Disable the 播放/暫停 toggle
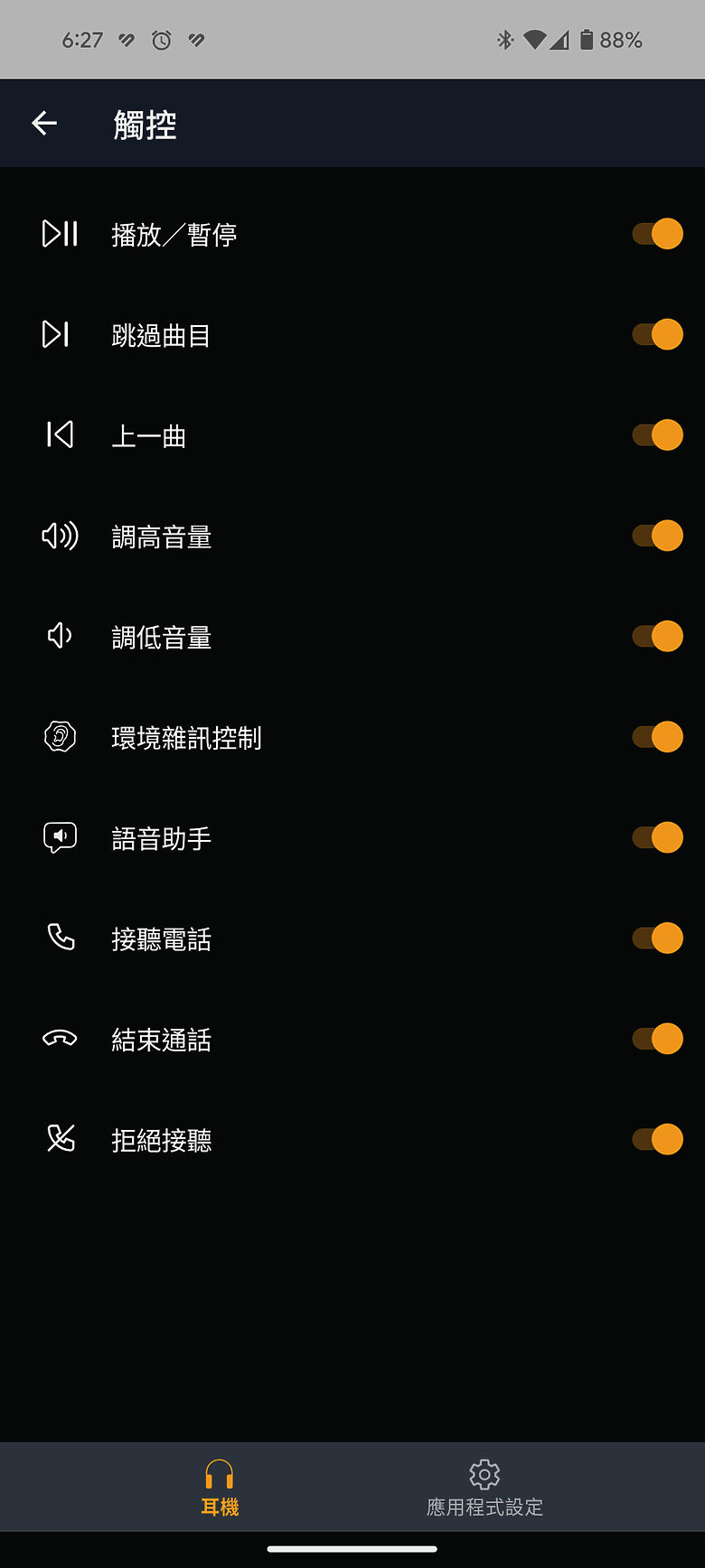This screenshot has width=705, height=1568. point(657,234)
